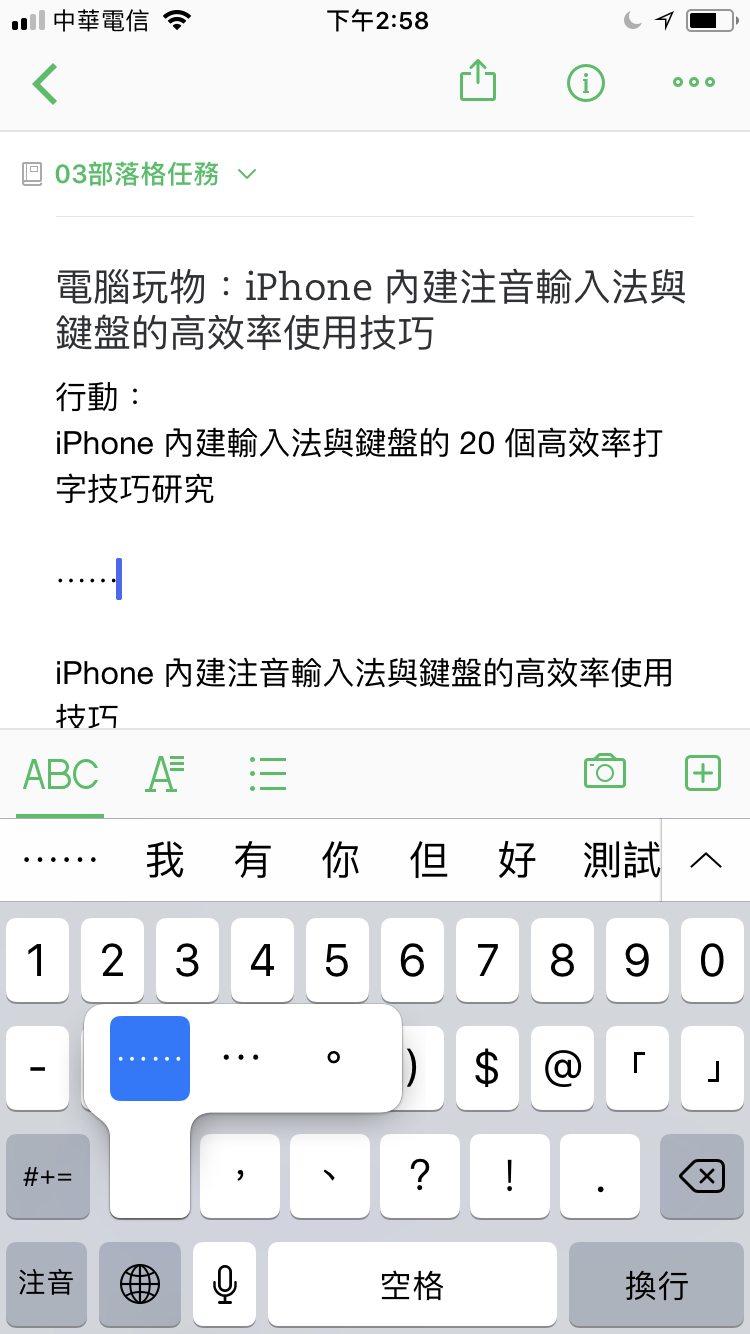Select the 。 period in popup
This screenshot has width=750, height=1334.
pyautogui.click(x=335, y=1057)
